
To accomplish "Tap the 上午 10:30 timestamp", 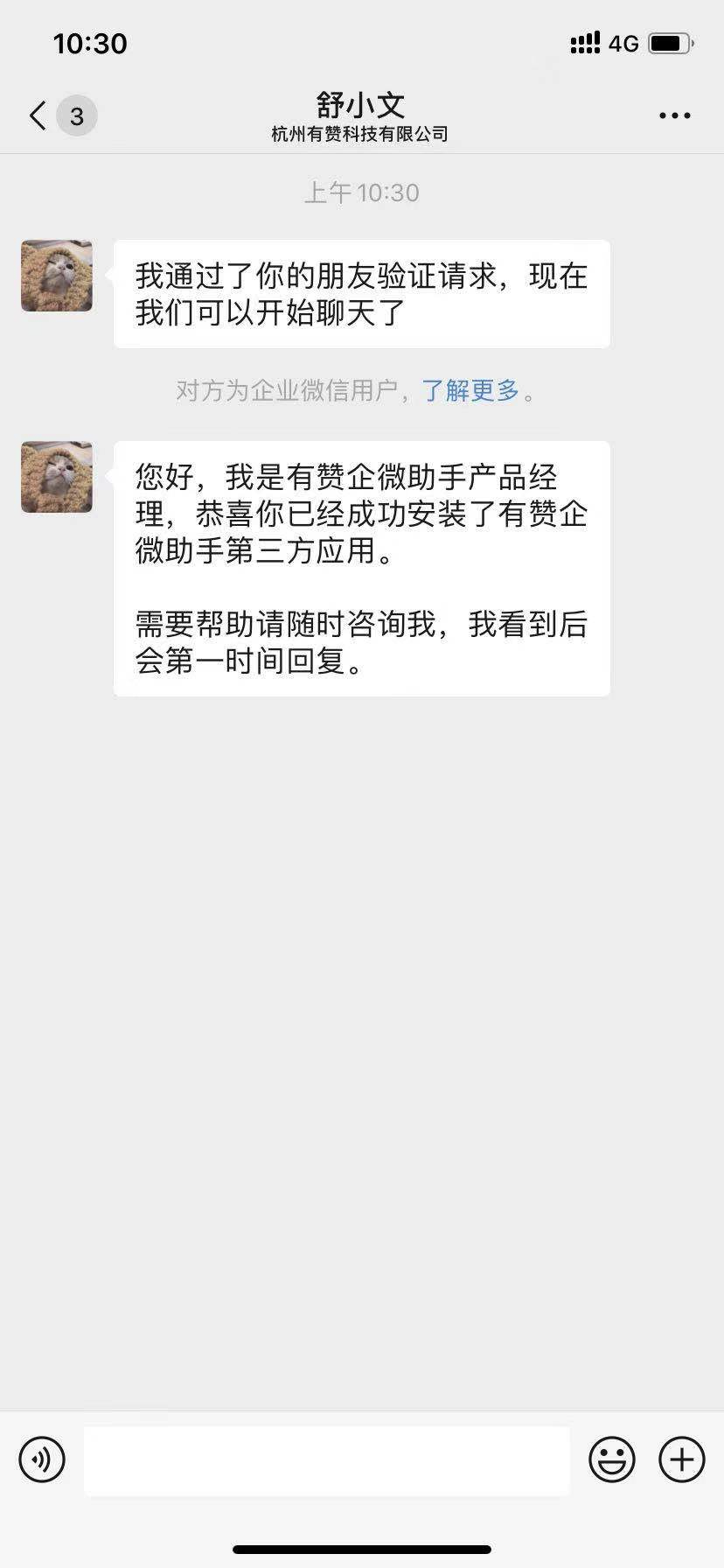I will point(361,192).
